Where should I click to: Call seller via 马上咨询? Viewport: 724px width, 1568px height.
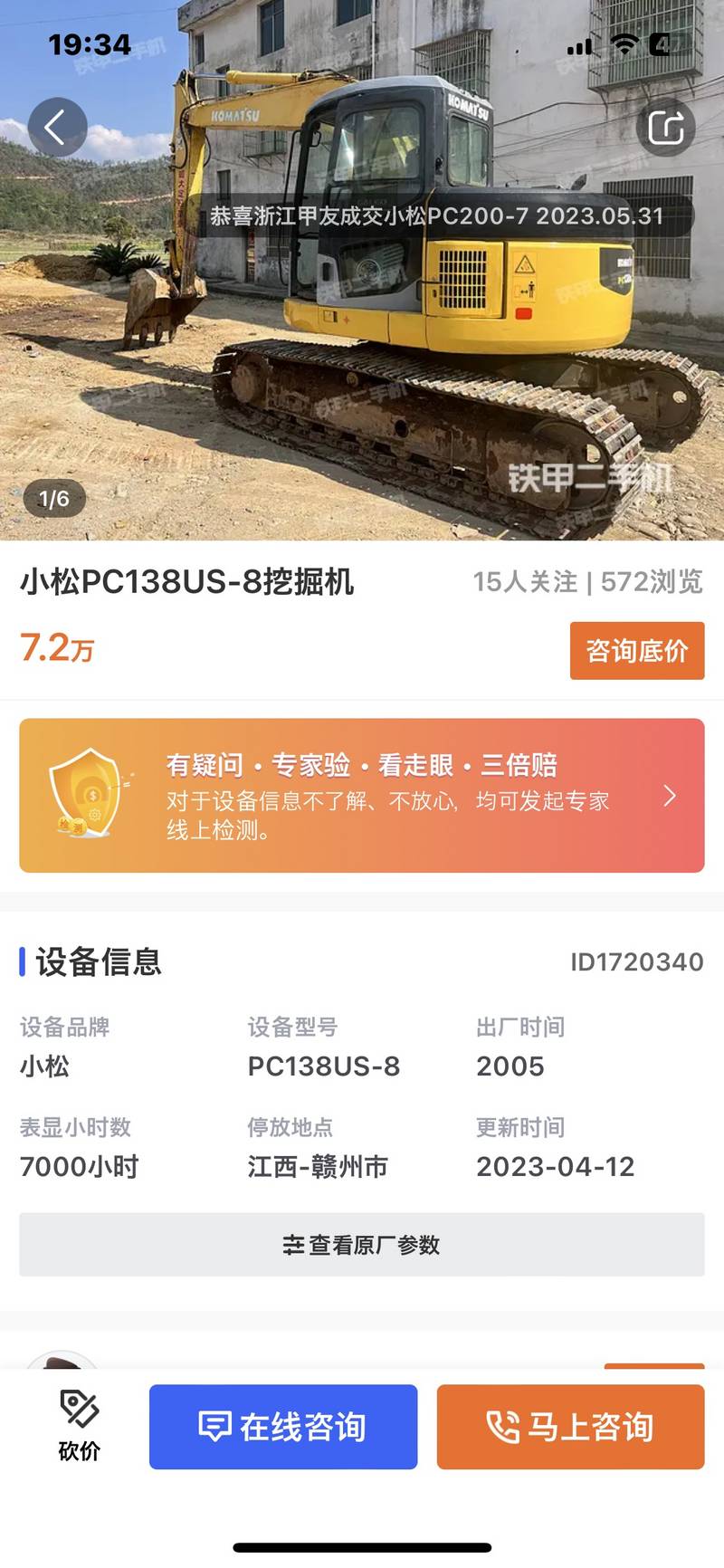571,1427
